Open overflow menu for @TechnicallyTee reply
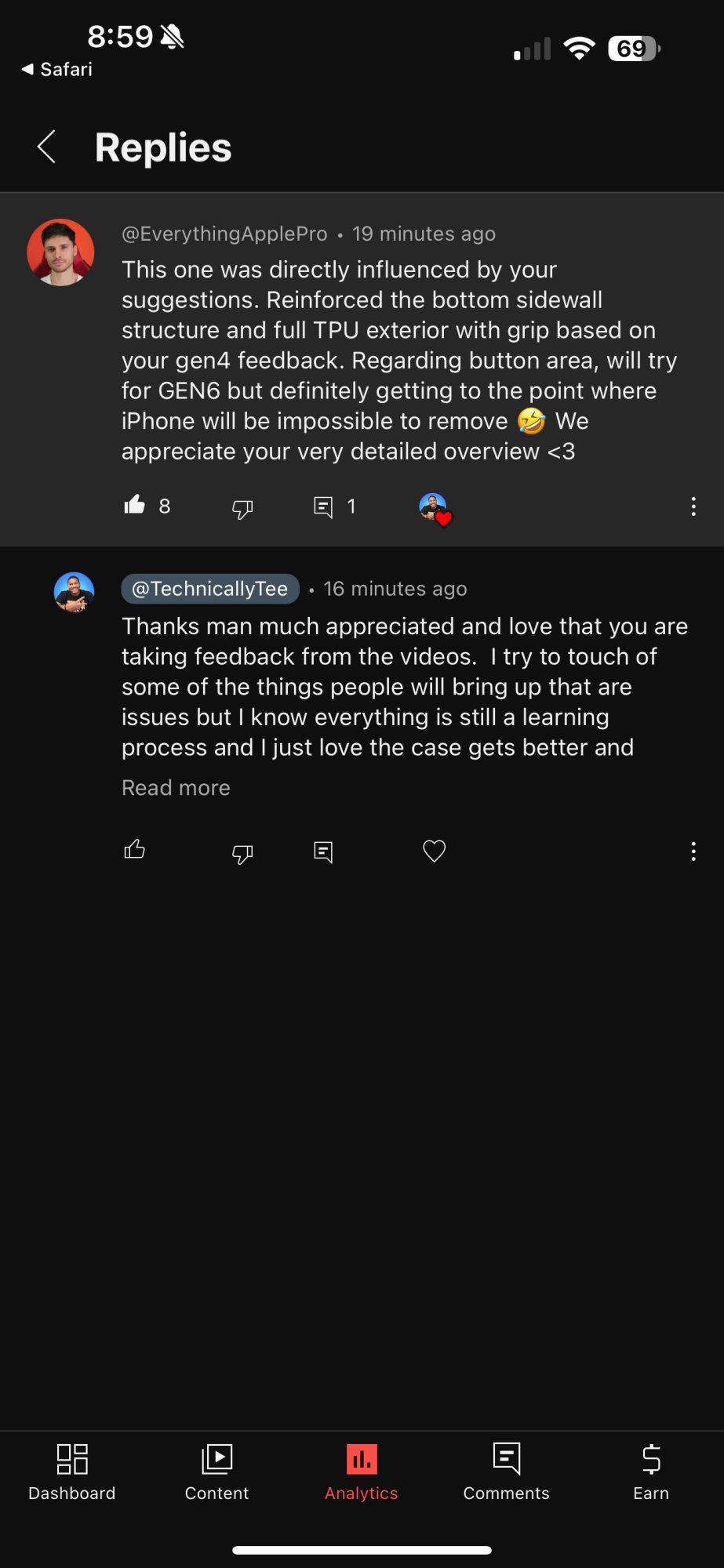This screenshot has height=1568, width=724. [x=693, y=851]
